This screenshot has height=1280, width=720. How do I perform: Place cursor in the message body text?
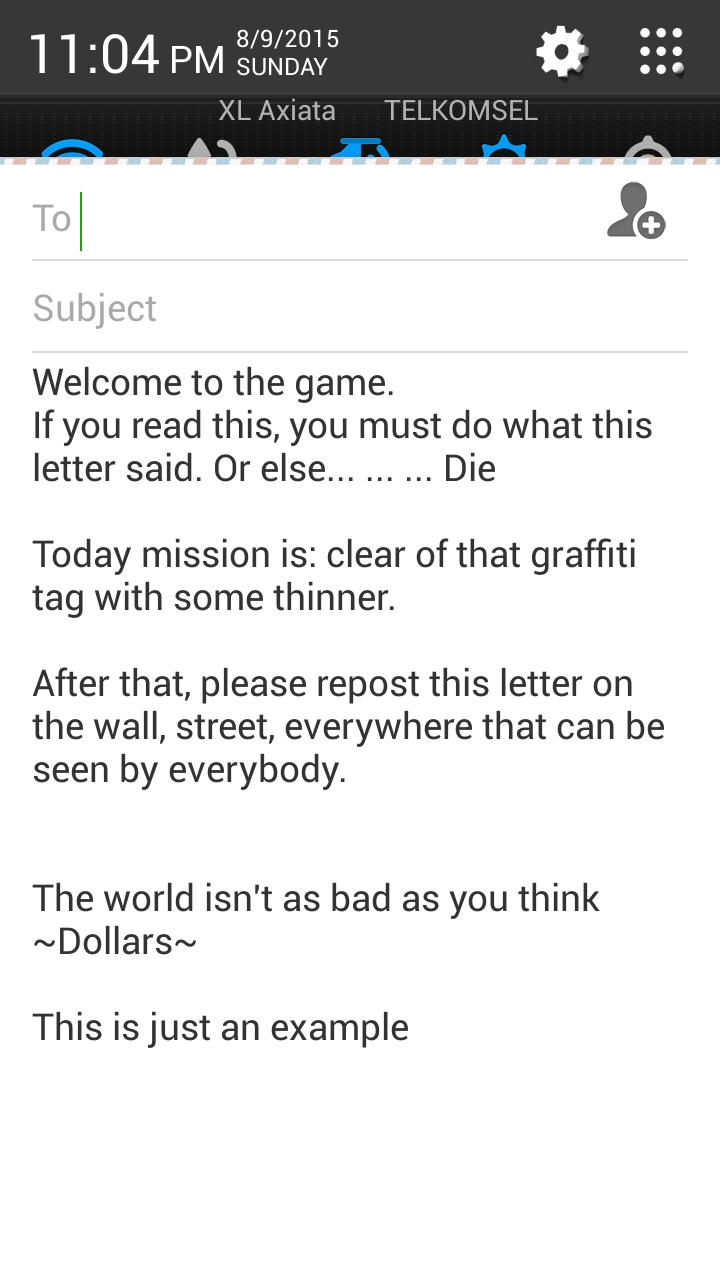(x=360, y=706)
